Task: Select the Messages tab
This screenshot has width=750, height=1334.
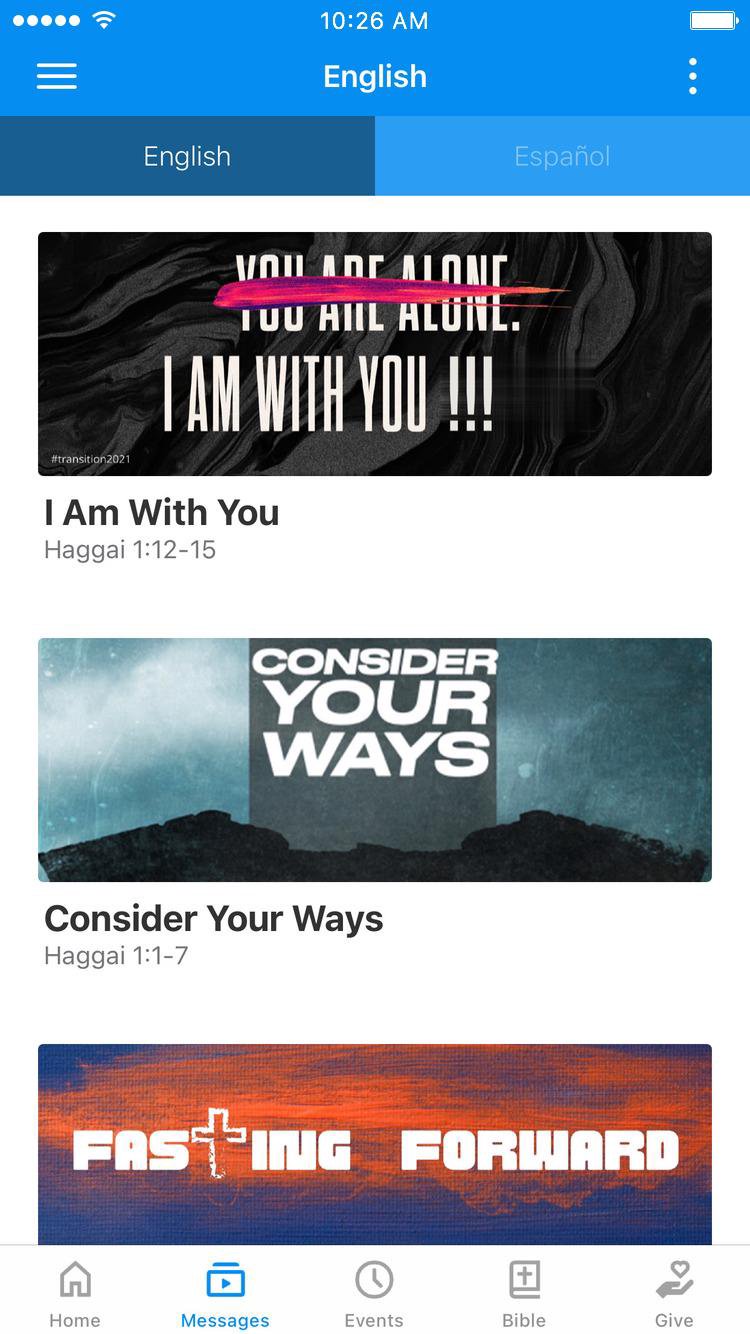Action: click(x=225, y=1293)
